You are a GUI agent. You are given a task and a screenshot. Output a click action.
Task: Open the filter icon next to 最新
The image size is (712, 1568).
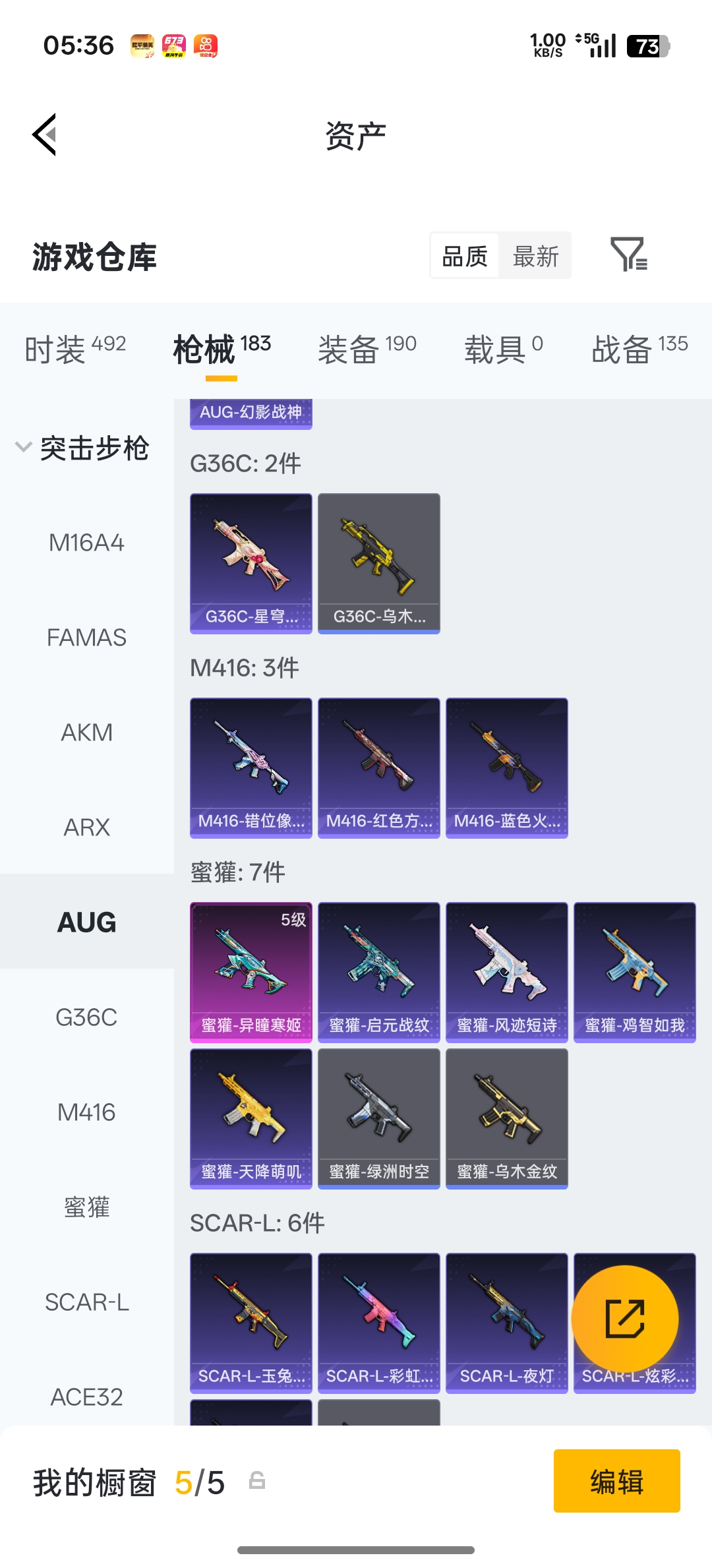click(629, 255)
